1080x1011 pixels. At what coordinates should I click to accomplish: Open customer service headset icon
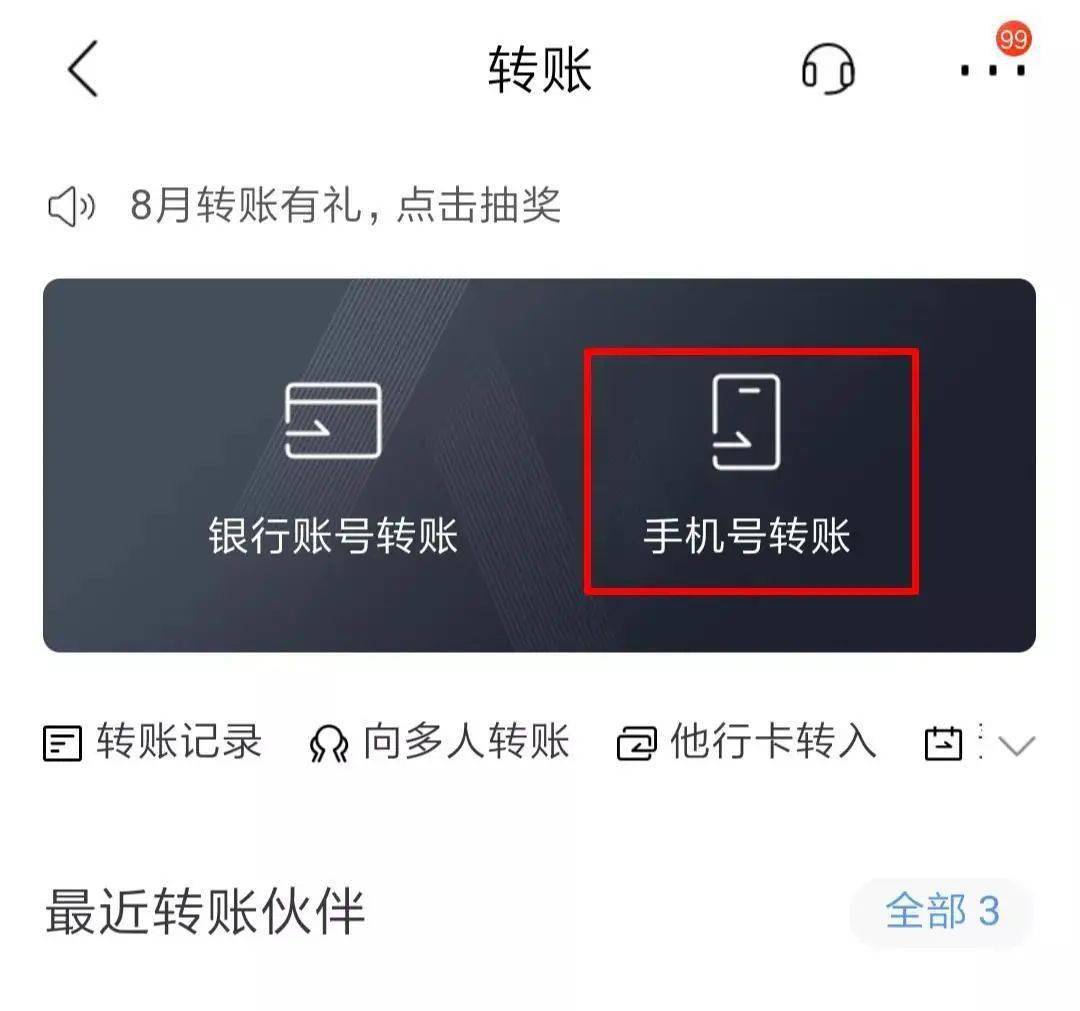[x=828, y=70]
